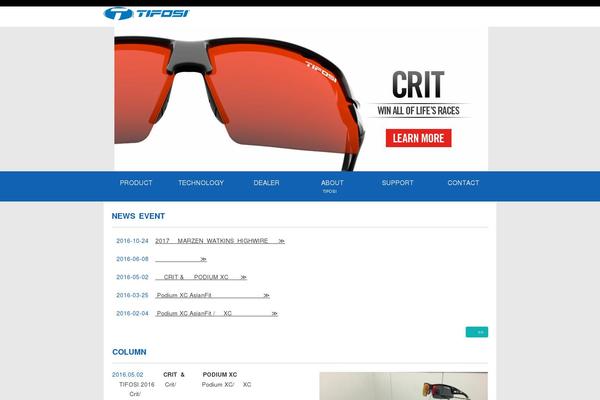
Task: Open the TECHNOLOGY section
Action: (x=201, y=183)
